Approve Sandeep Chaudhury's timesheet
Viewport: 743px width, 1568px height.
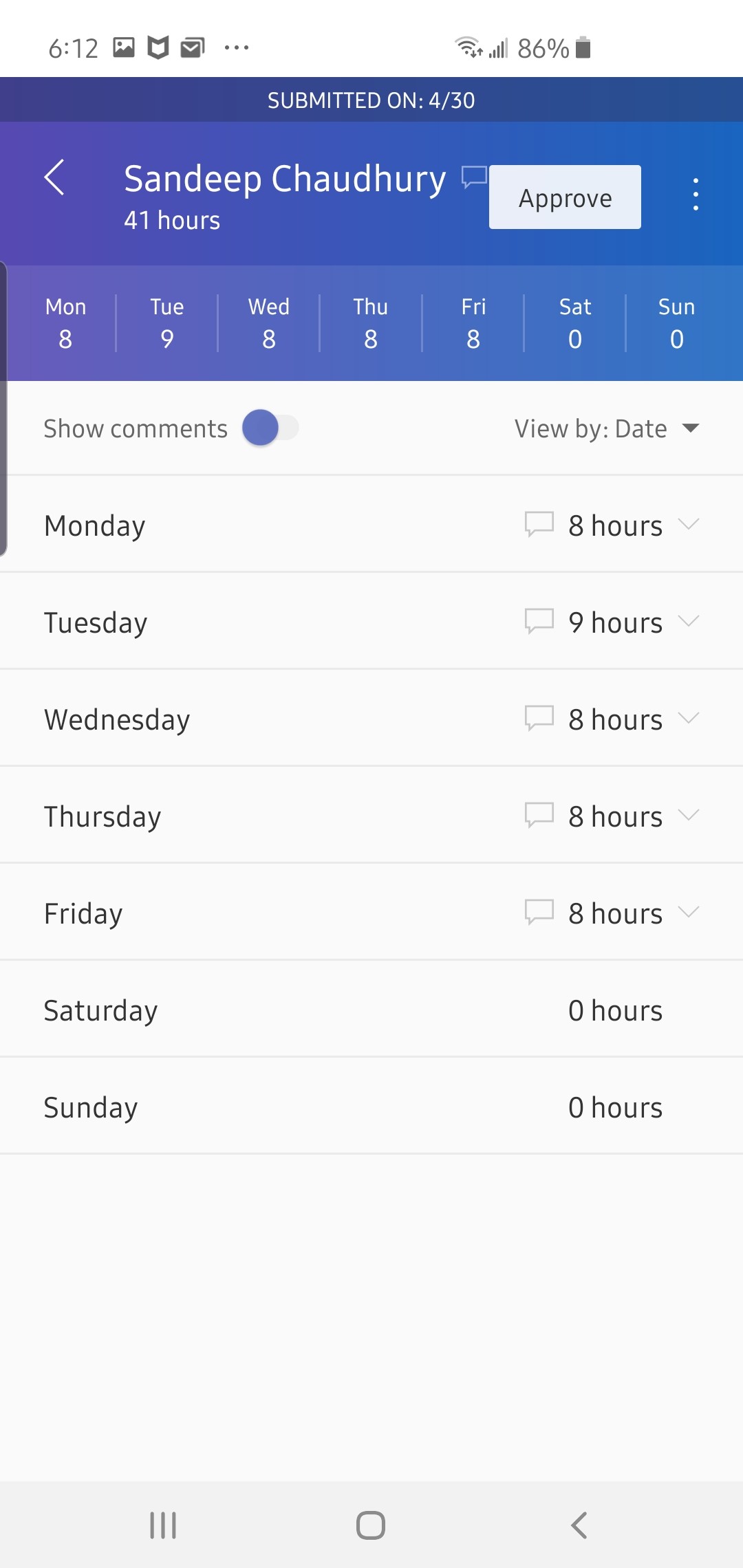(x=563, y=197)
